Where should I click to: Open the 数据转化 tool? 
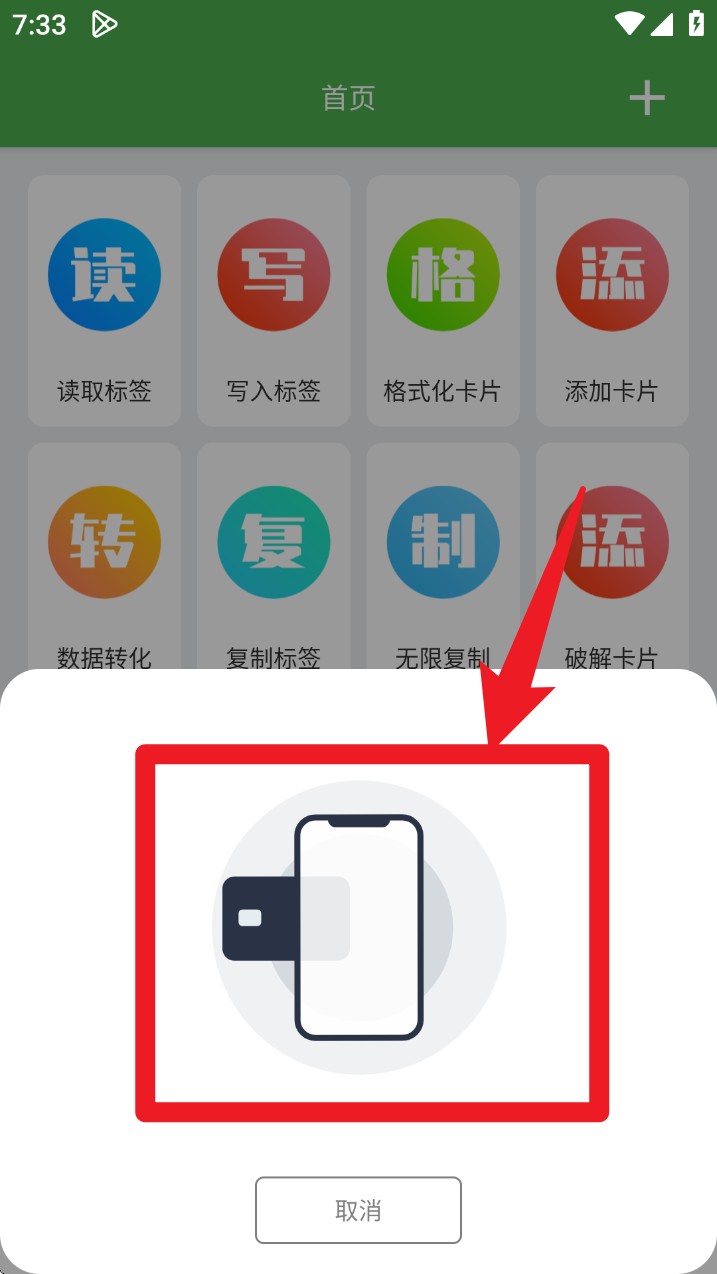click(104, 560)
